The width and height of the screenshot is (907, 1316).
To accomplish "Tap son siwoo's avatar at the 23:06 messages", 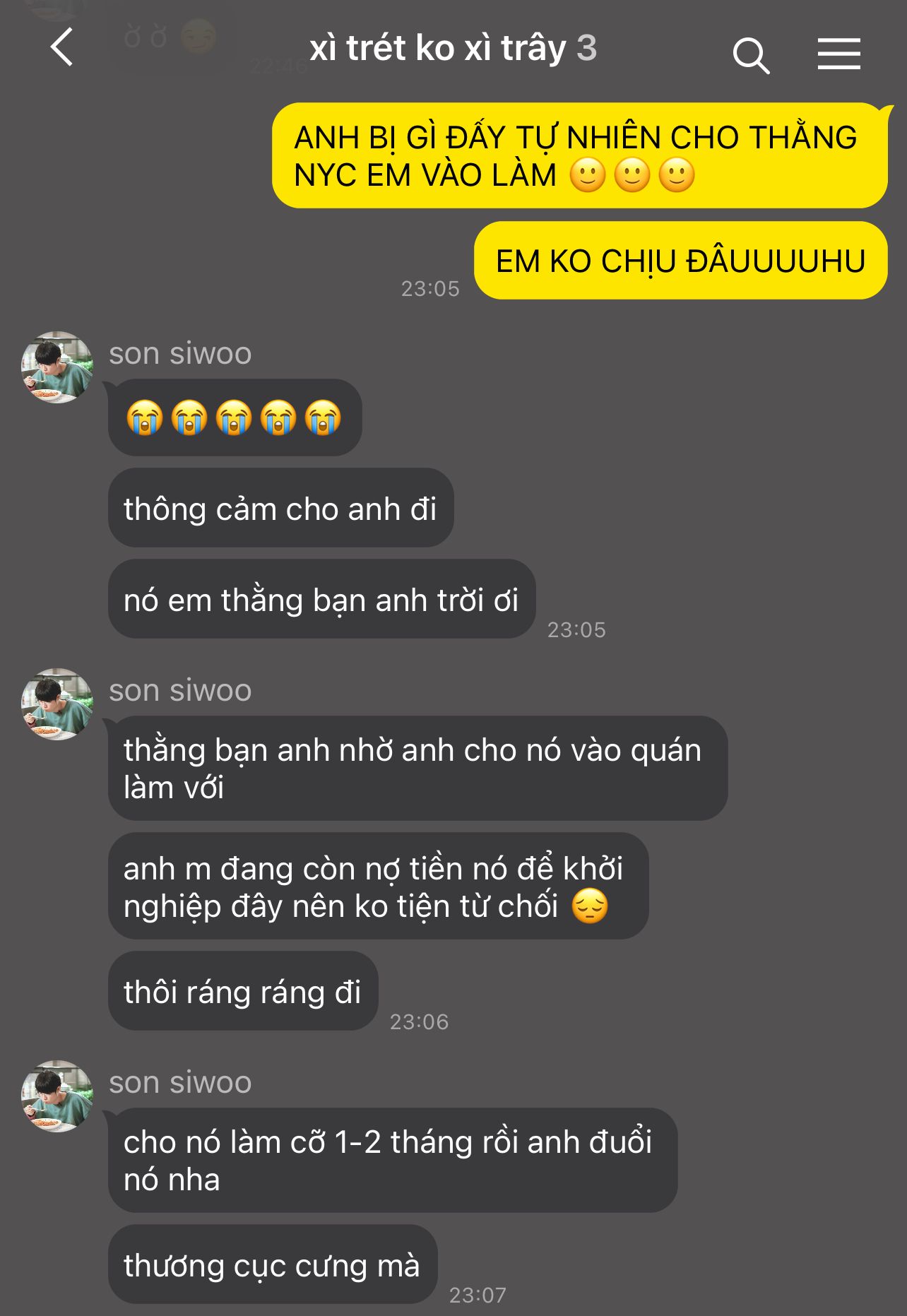I will point(57,704).
